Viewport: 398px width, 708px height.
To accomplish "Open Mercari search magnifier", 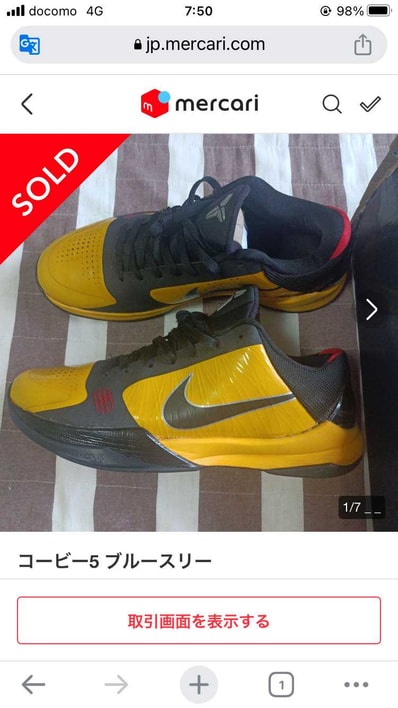I will [332, 104].
